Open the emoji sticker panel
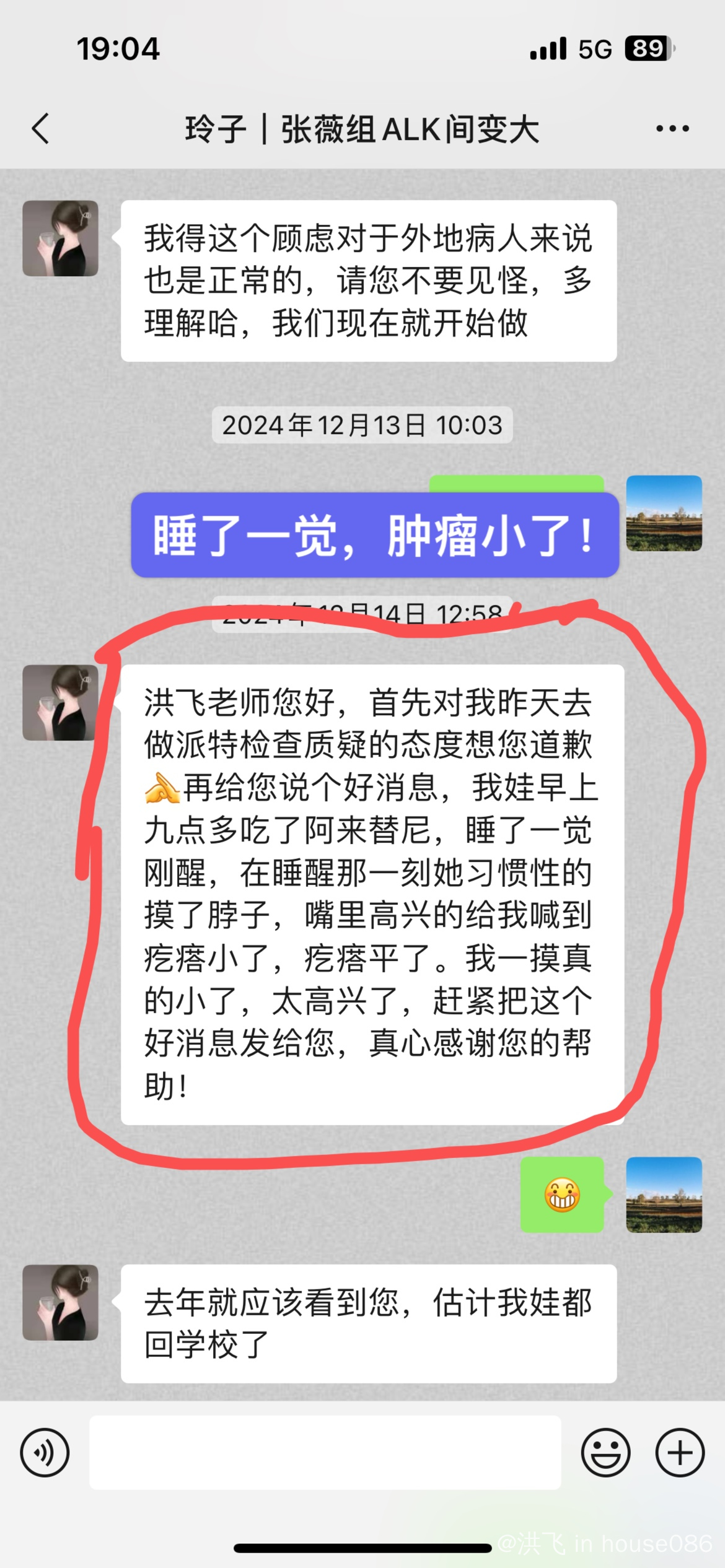 [x=605, y=1452]
